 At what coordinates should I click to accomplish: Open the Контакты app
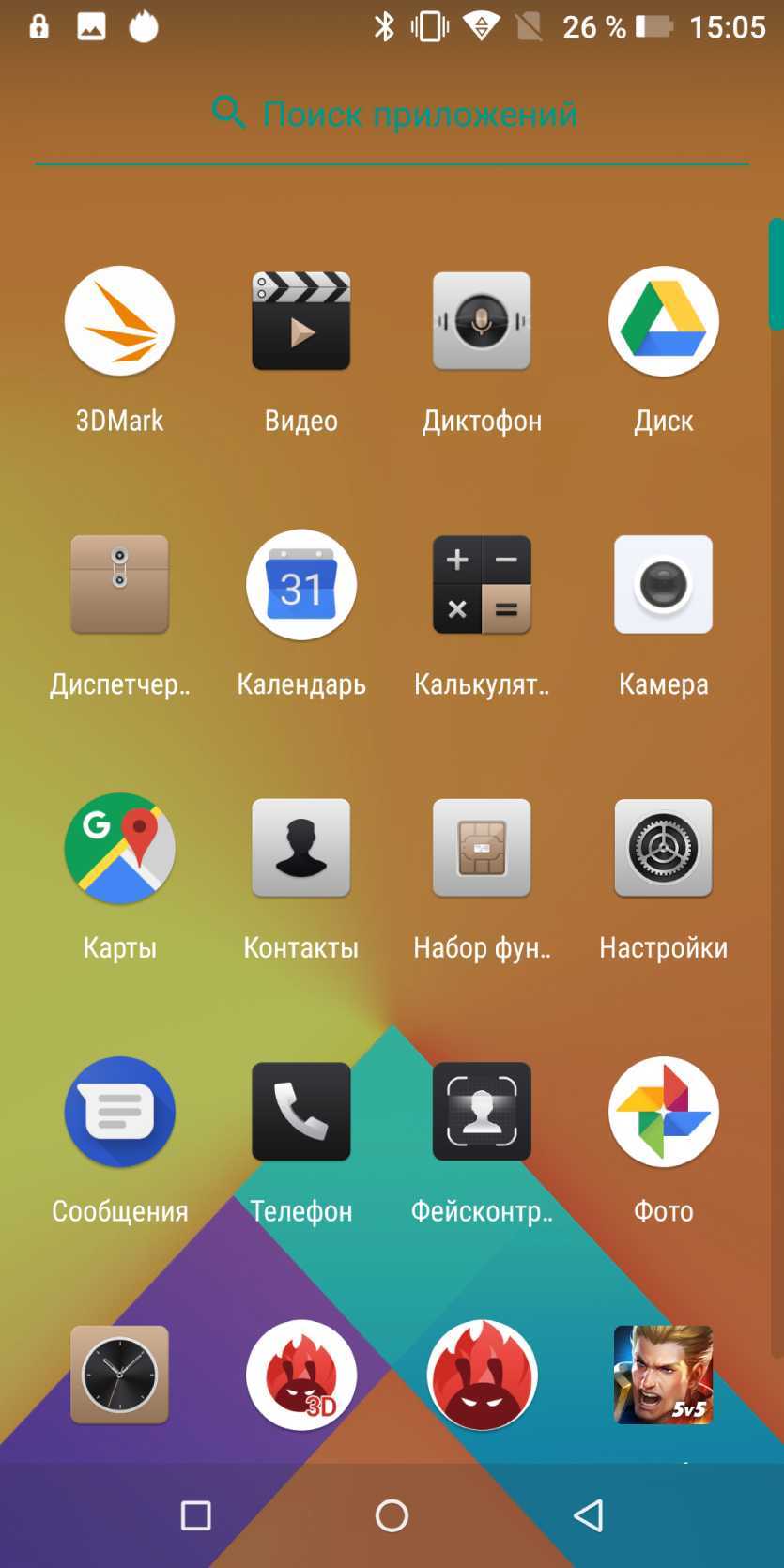coord(300,849)
